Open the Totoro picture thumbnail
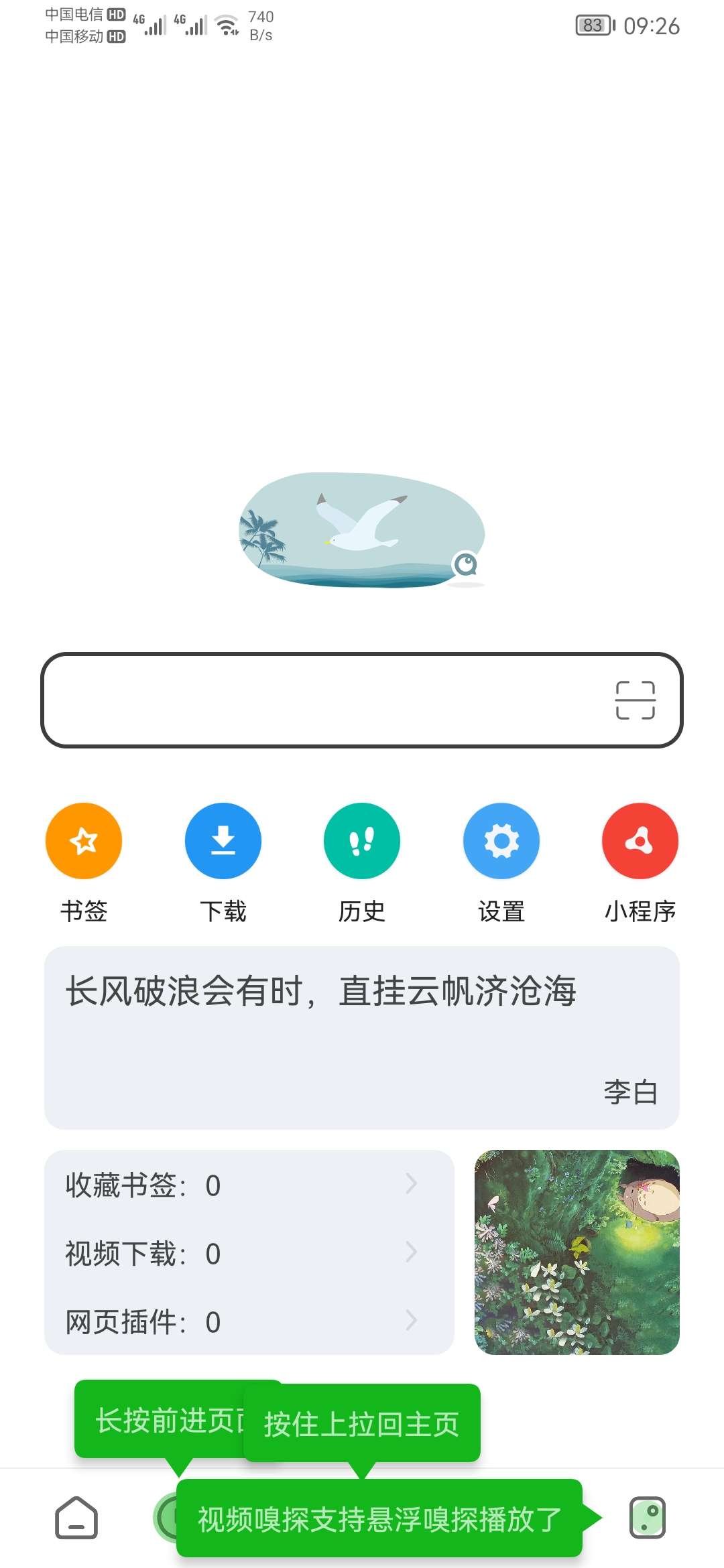Viewport: 724px width, 1568px height. (x=578, y=1253)
